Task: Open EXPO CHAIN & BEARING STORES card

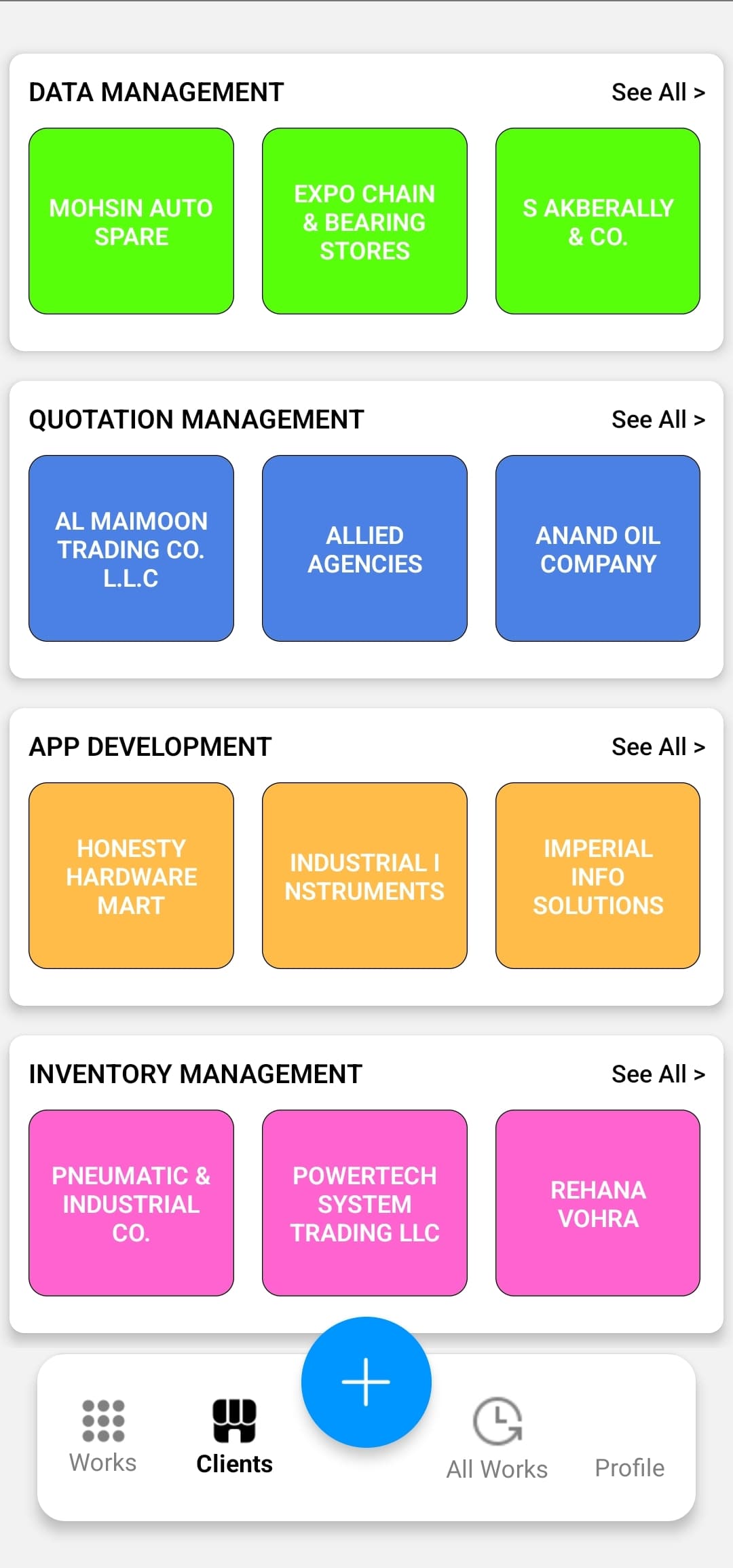Action: (x=364, y=221)
